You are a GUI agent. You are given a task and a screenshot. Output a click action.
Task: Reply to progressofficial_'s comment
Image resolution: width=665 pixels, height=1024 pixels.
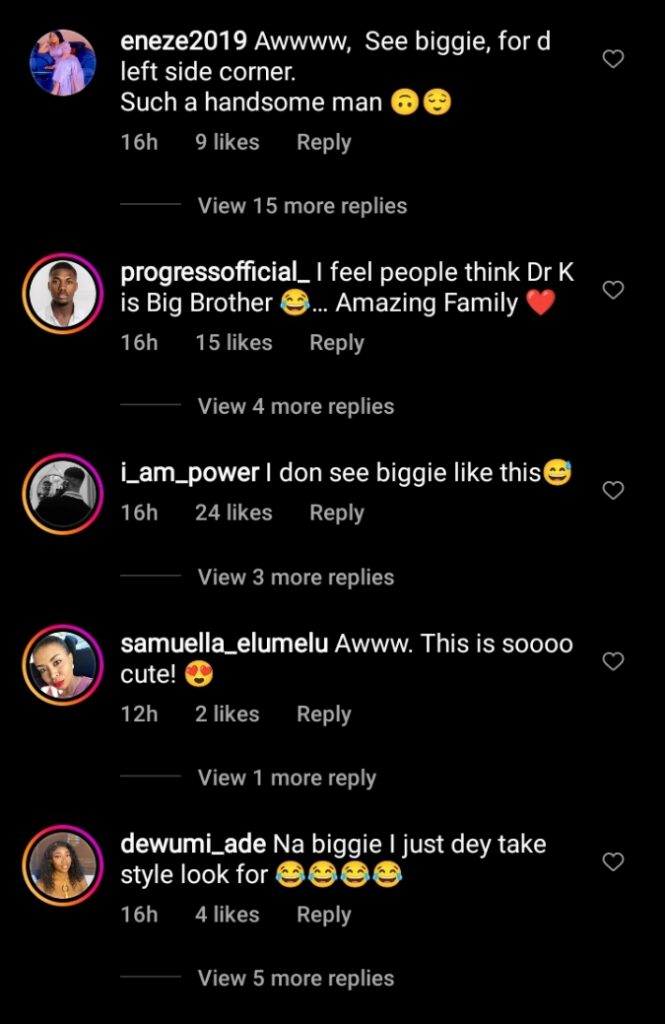coord(336,342)
